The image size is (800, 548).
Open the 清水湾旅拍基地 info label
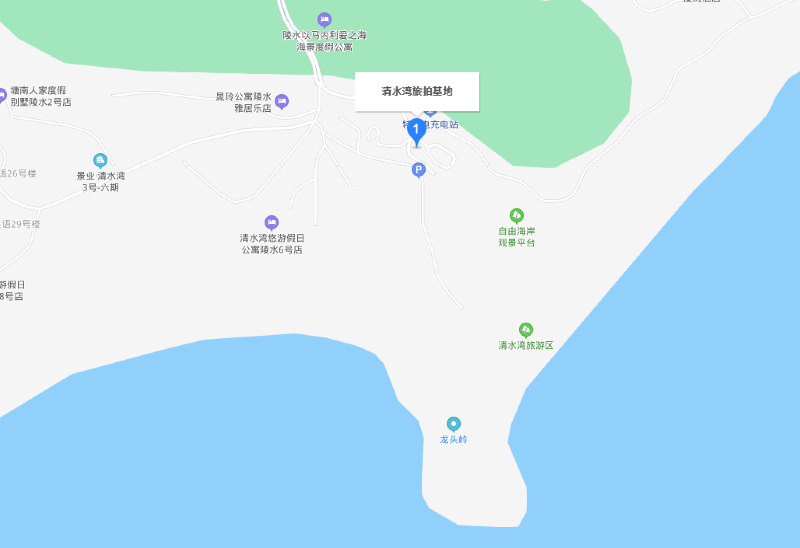tap(417, 91)
